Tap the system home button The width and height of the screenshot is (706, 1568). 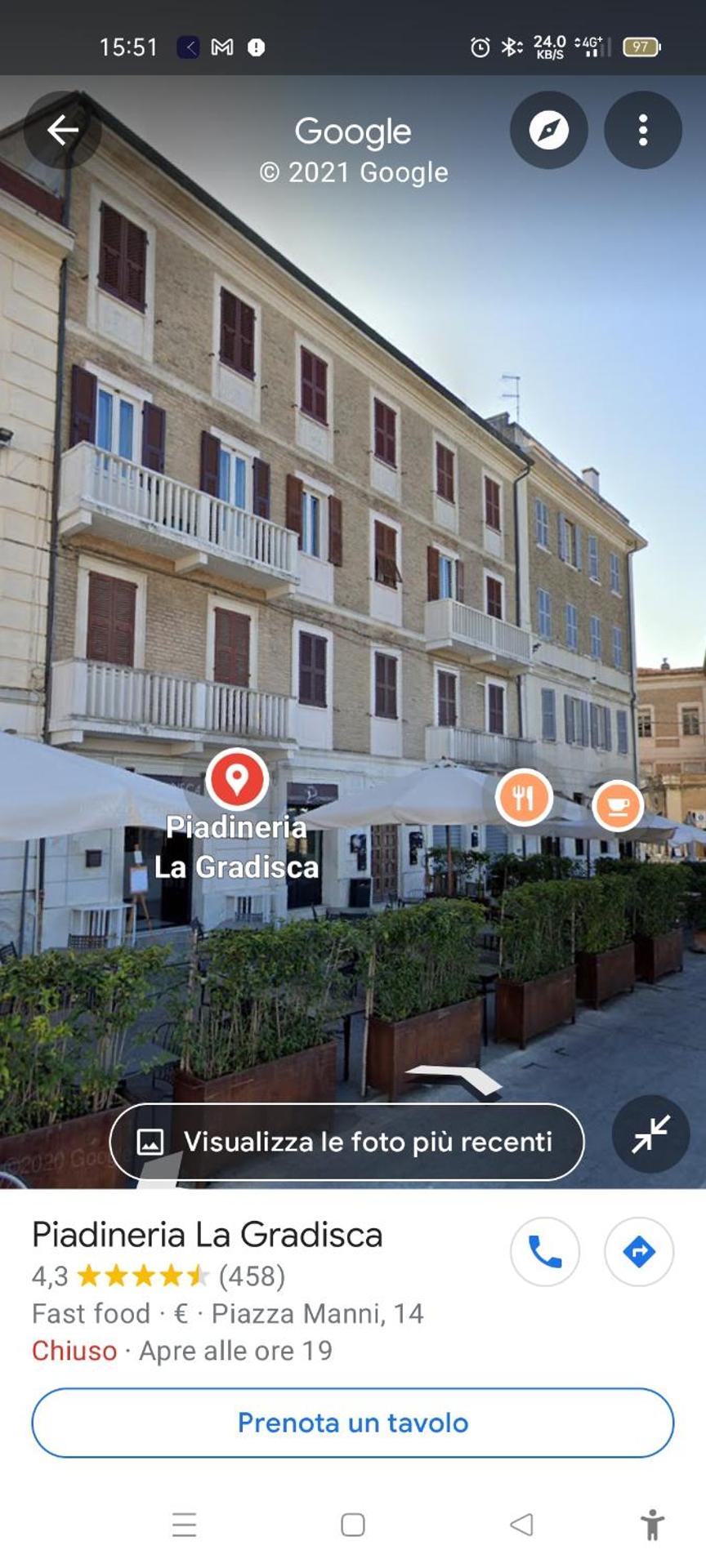[x=353, y=1524]
